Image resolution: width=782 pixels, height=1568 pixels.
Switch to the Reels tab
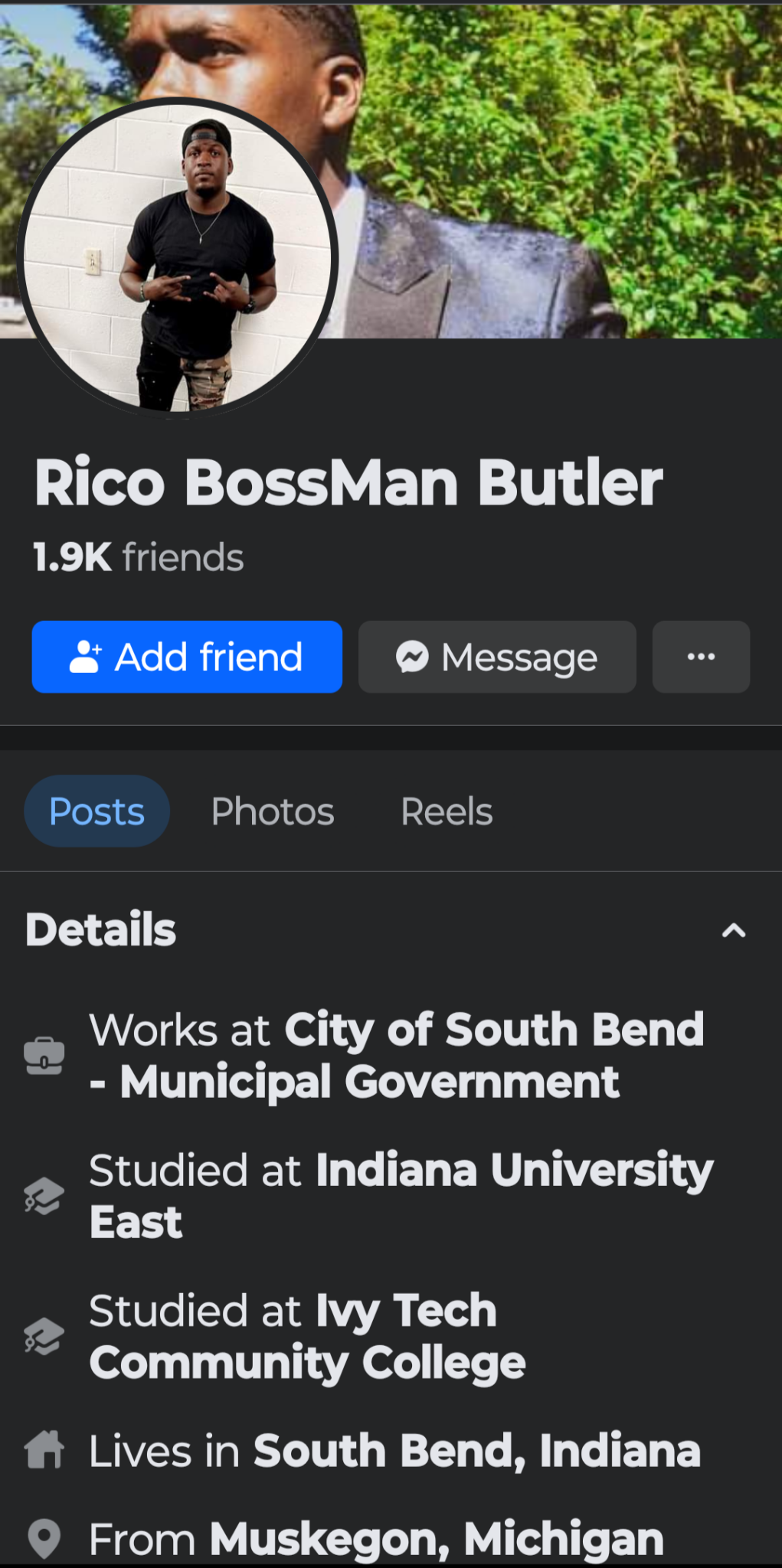(447, 812)
